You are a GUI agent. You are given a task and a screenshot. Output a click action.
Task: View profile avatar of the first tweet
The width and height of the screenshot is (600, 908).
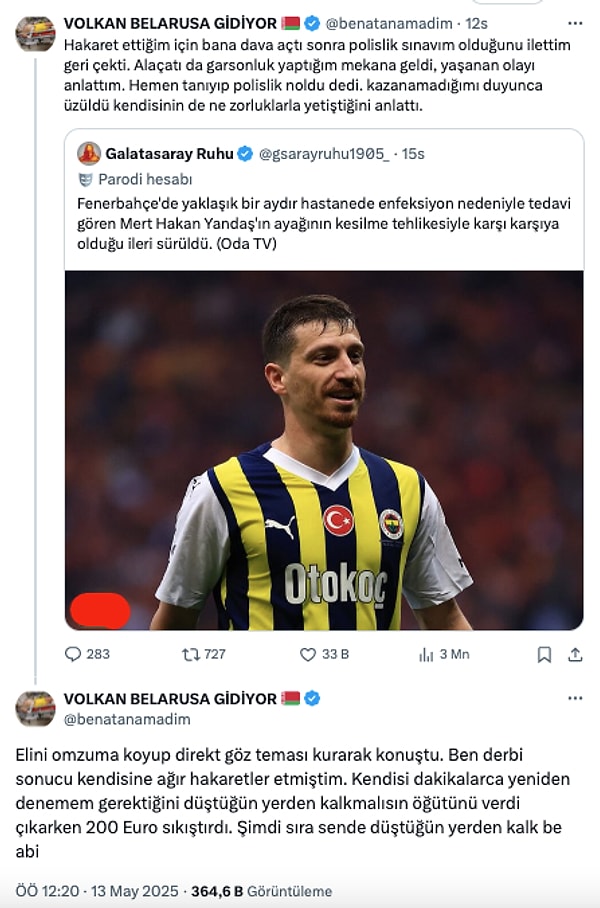click(35, 34)
